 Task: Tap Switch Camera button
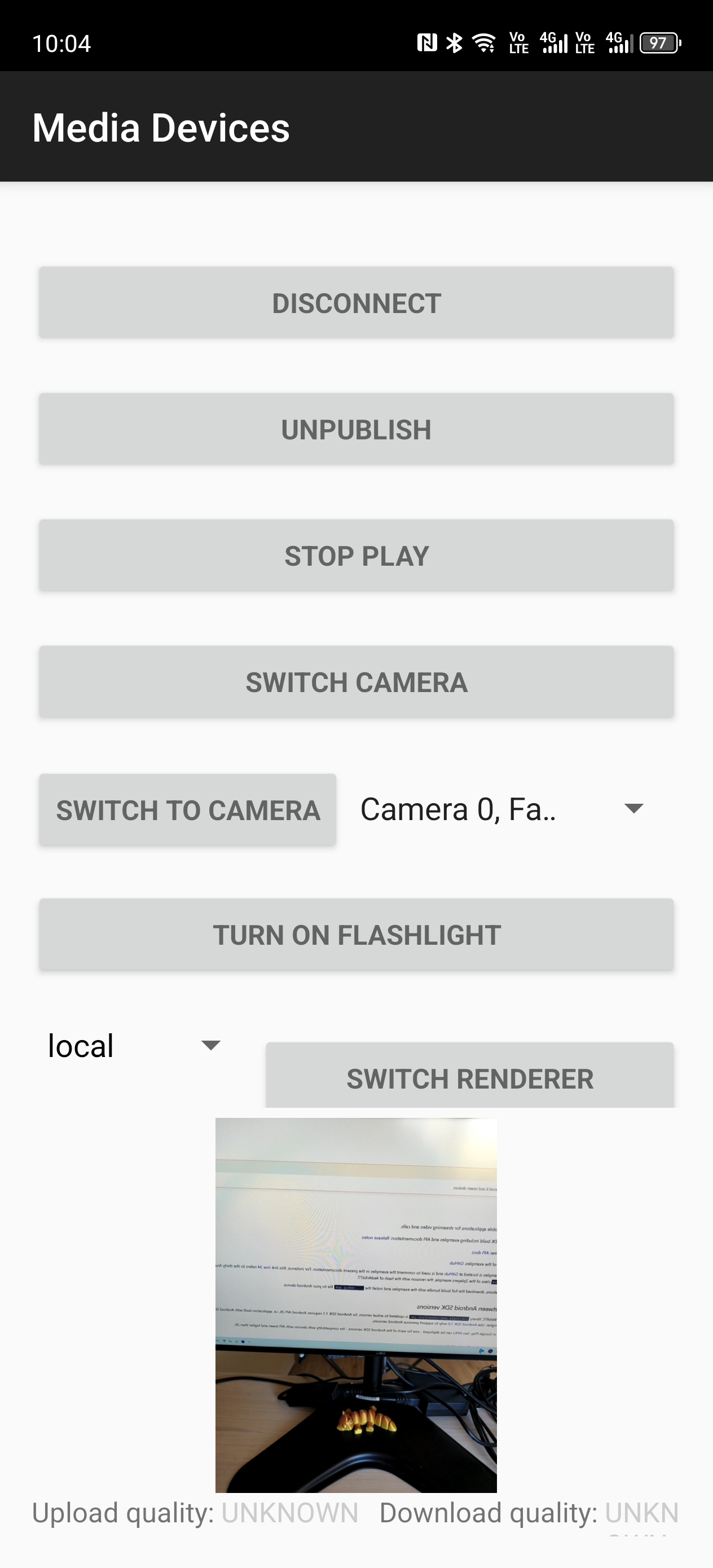pos(356,682)
